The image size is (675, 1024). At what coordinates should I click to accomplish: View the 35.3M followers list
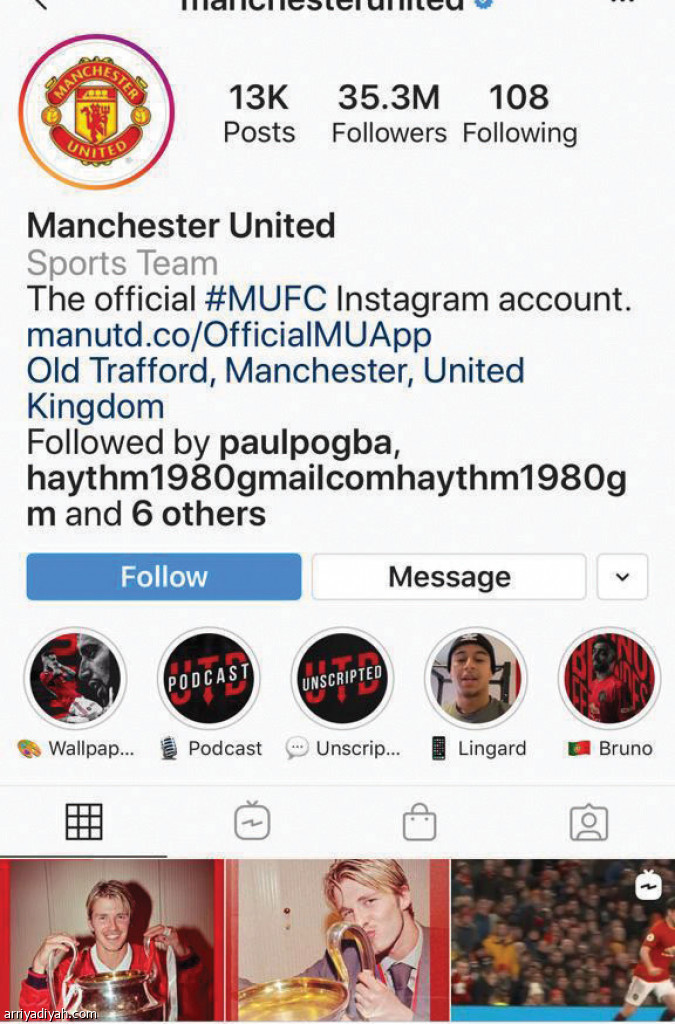click(x=389, y=114)
